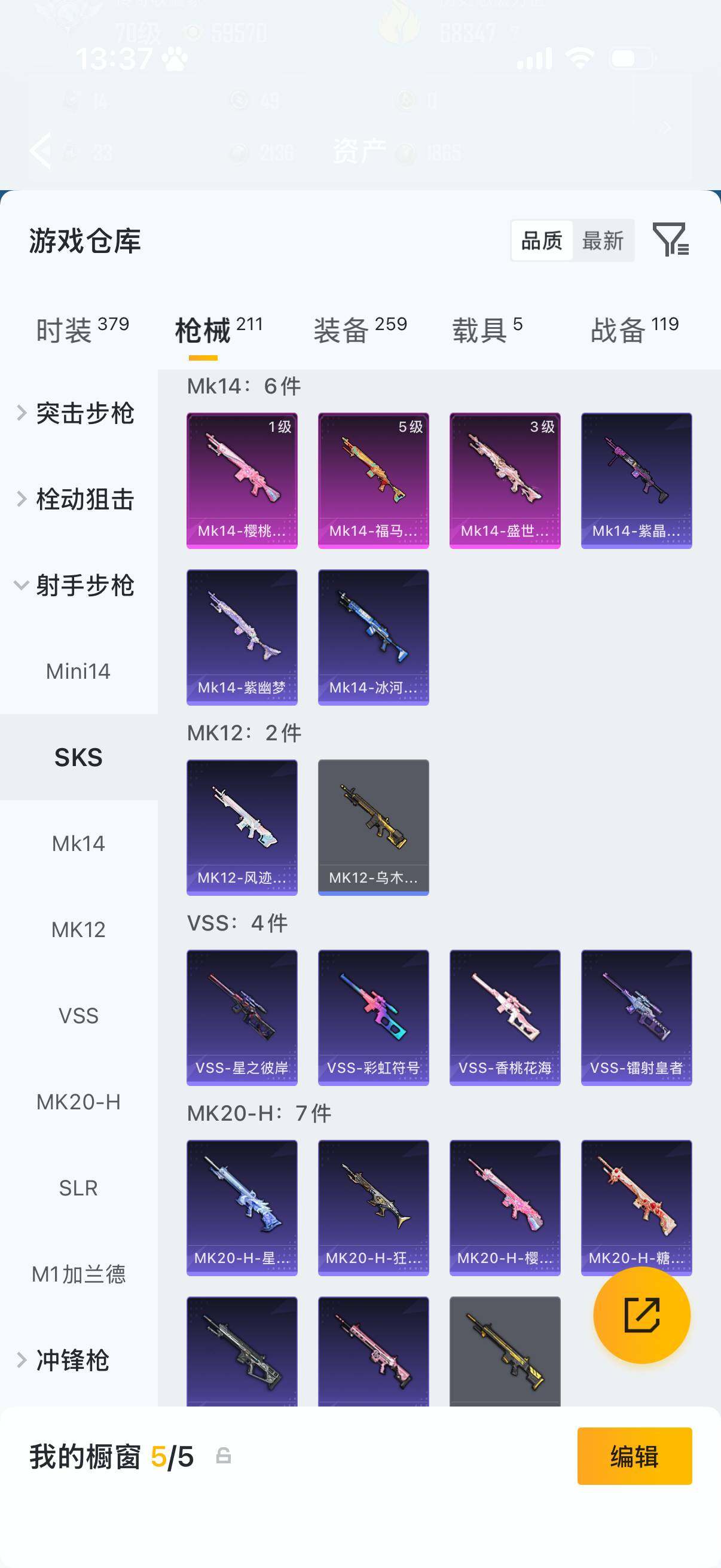Select the VSS-彩虹符号 skin
Screen dimensions: 721x1568
[x=373, y=1015]
